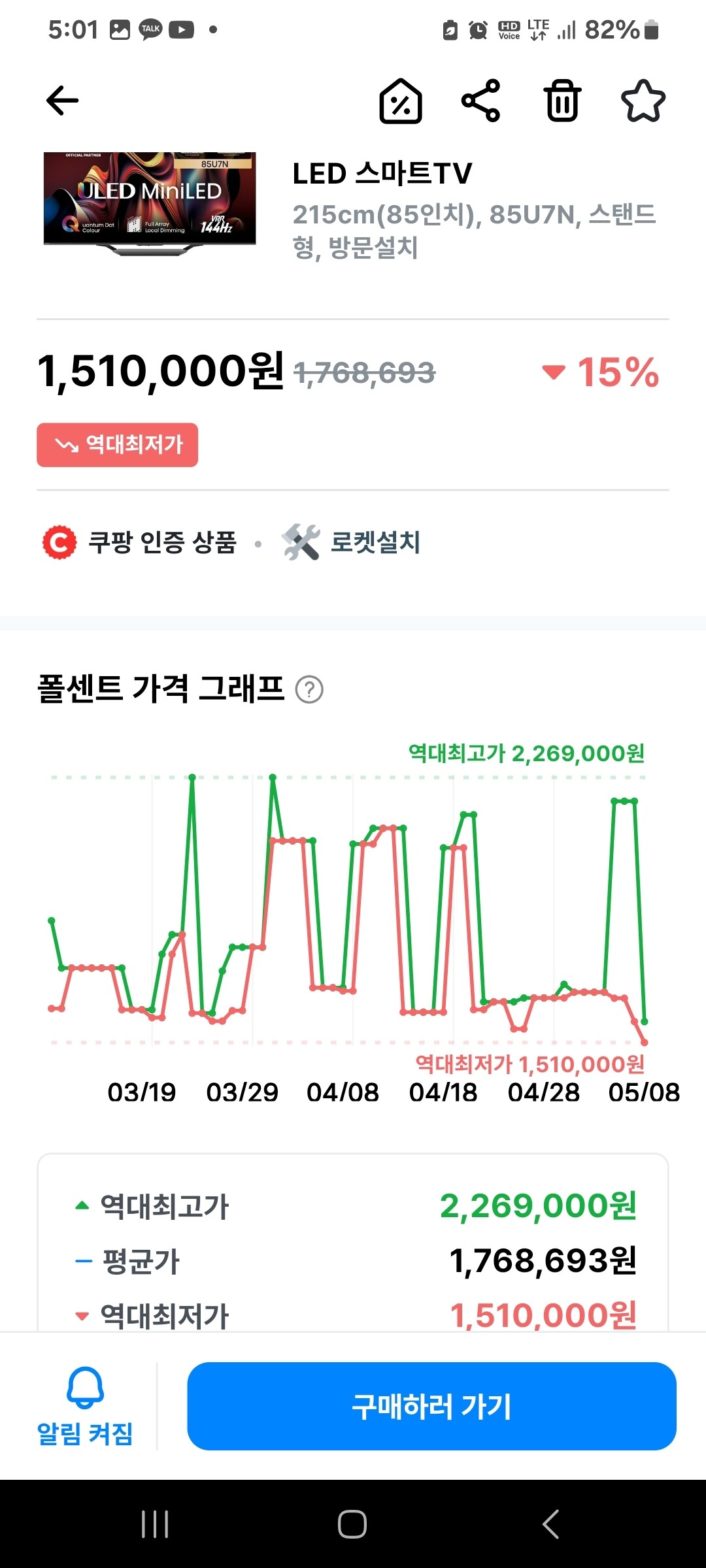Delete this product with the trash icon
This screenshot has height=1568, width=706.
tap(563, 101)
